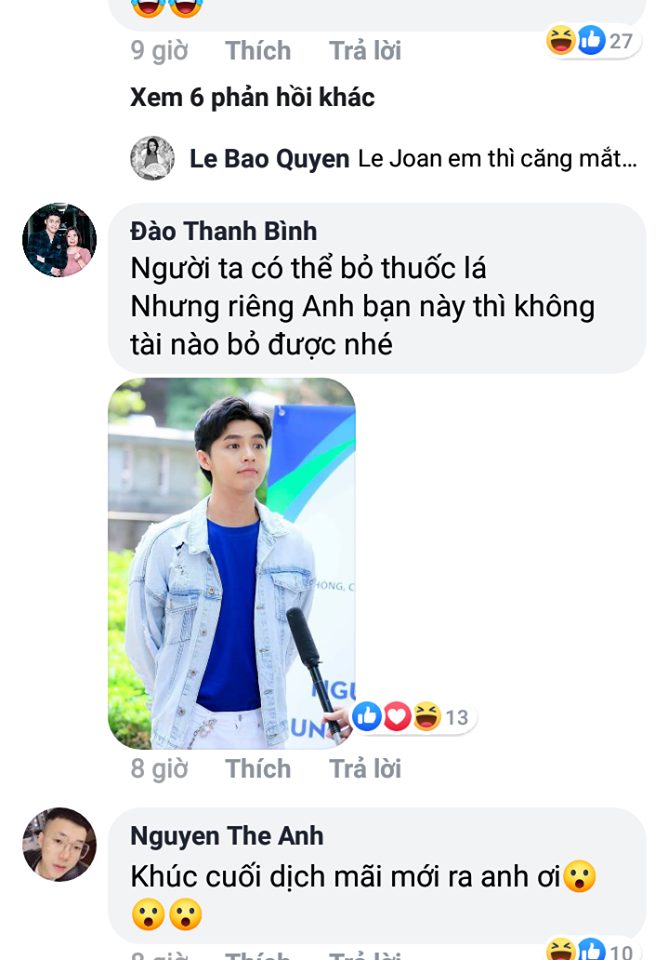View Nguyen The Anh's profile picture
Screen dimensions: 668x960
click(59, 845)
